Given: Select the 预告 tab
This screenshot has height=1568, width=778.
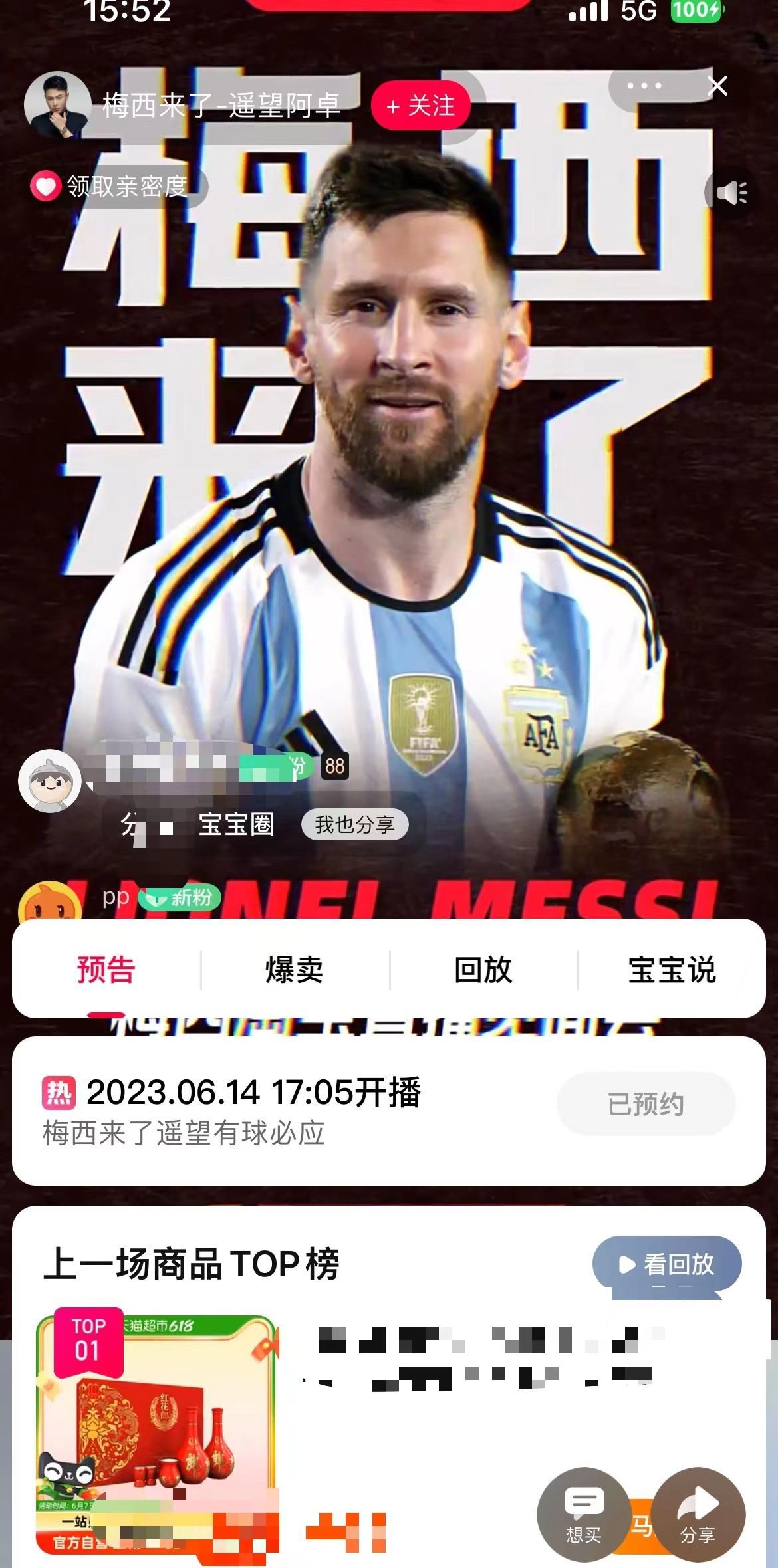Looking at the screenshot, I should [106, 970].
